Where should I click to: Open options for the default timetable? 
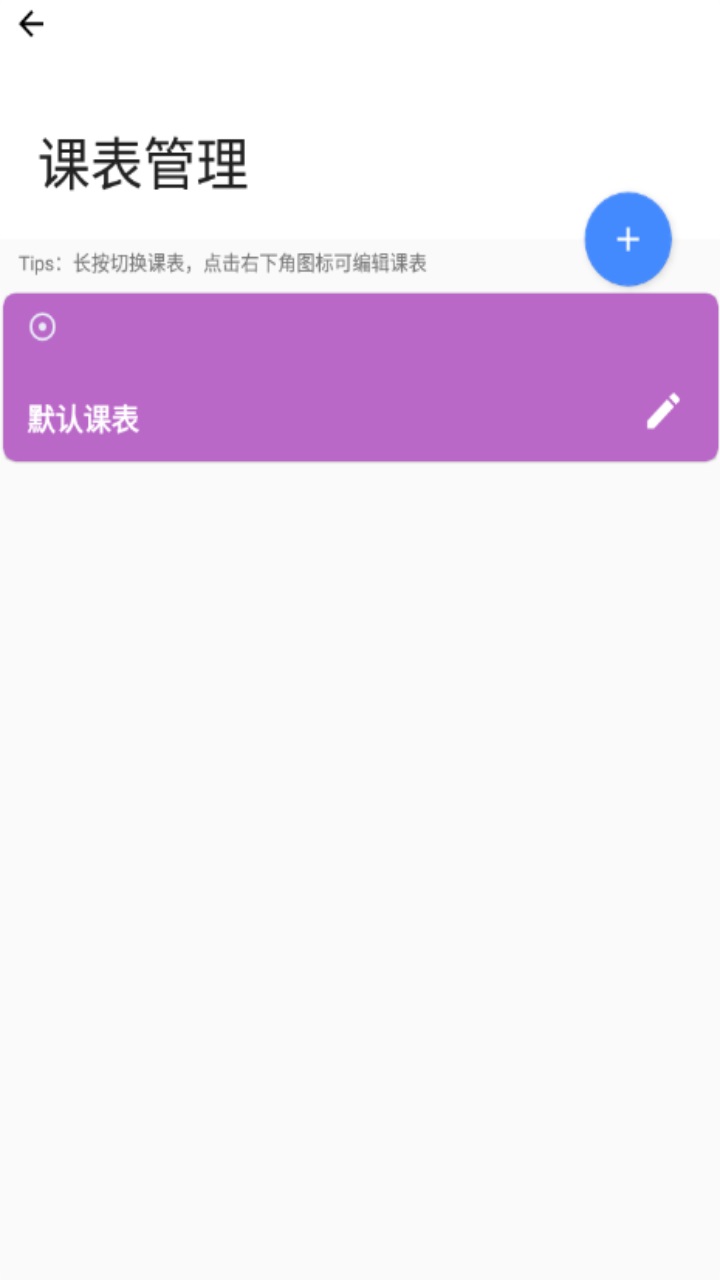[663, 411]
